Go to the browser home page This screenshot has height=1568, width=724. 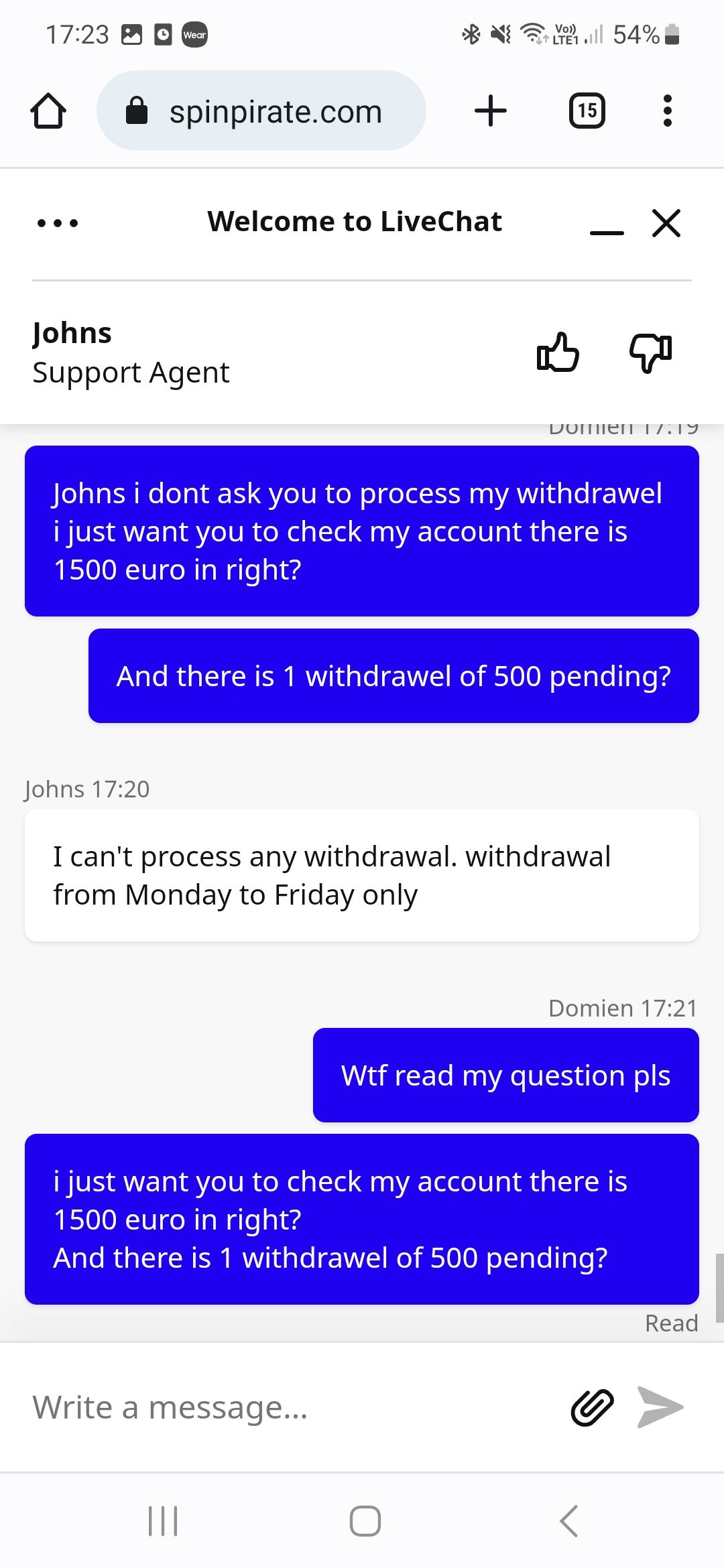click(x=48, y=111)
